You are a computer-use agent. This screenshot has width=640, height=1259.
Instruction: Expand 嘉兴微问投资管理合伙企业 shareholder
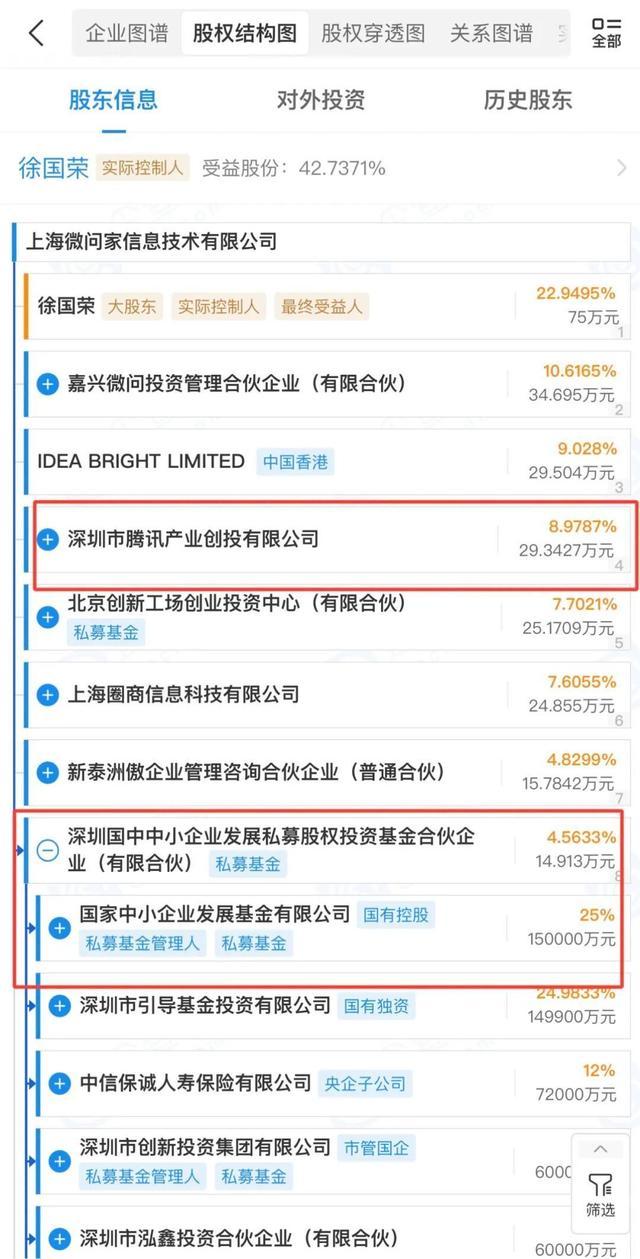pyautogui.click(x=48, y=384)
